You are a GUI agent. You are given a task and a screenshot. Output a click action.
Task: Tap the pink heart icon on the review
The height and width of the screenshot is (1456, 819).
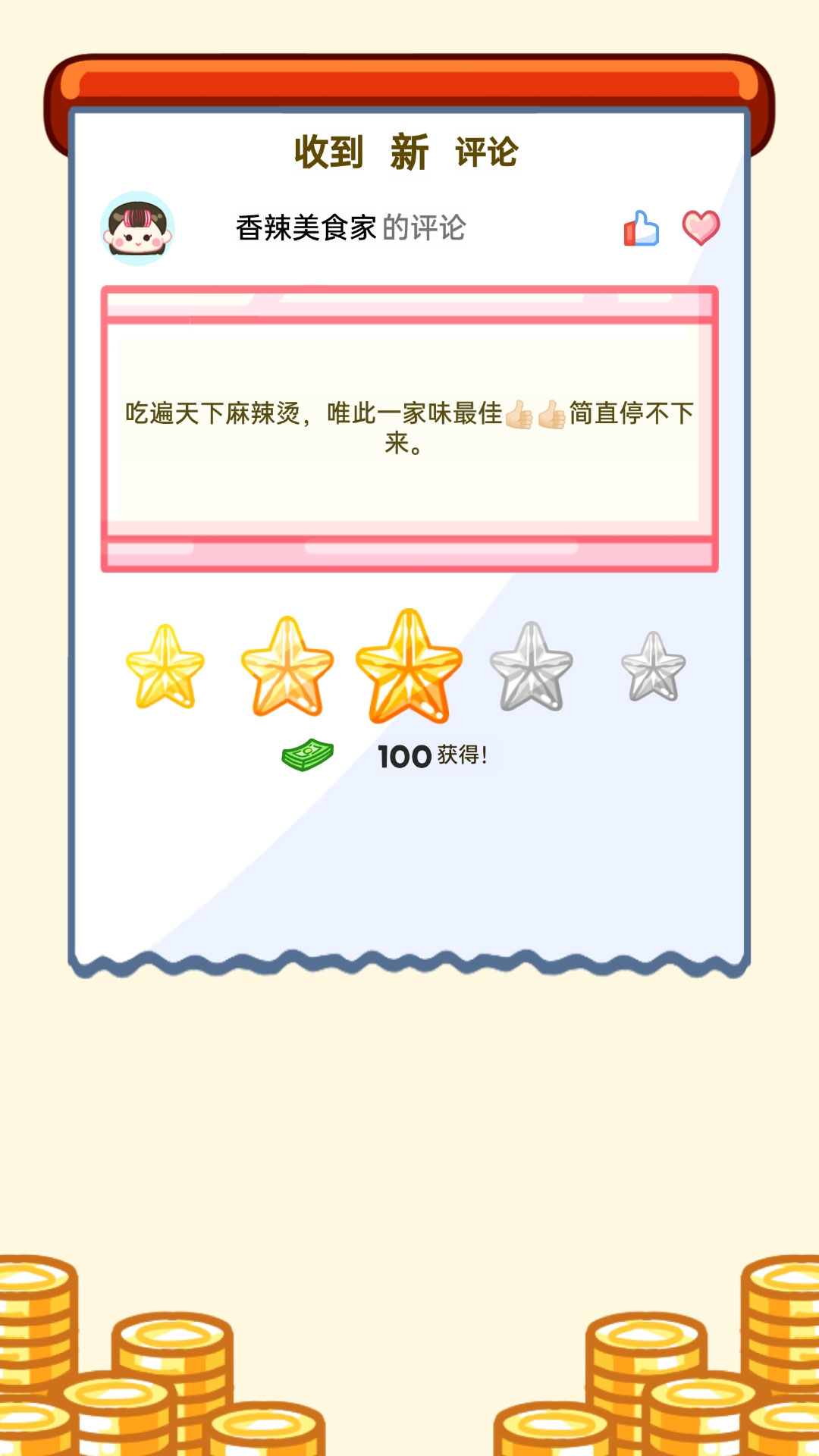point(701,227)
